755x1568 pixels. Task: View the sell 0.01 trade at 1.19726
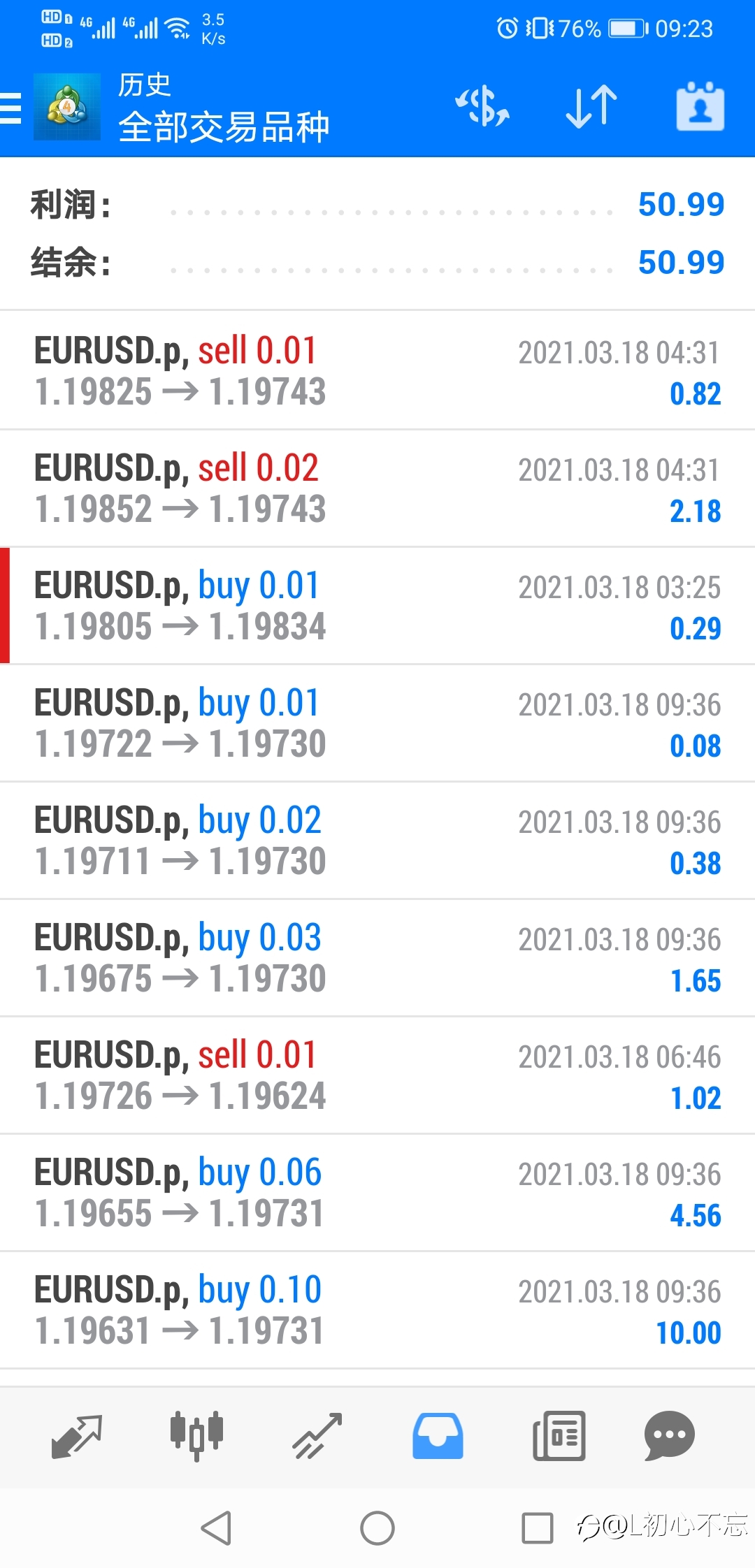point(377,1075)
